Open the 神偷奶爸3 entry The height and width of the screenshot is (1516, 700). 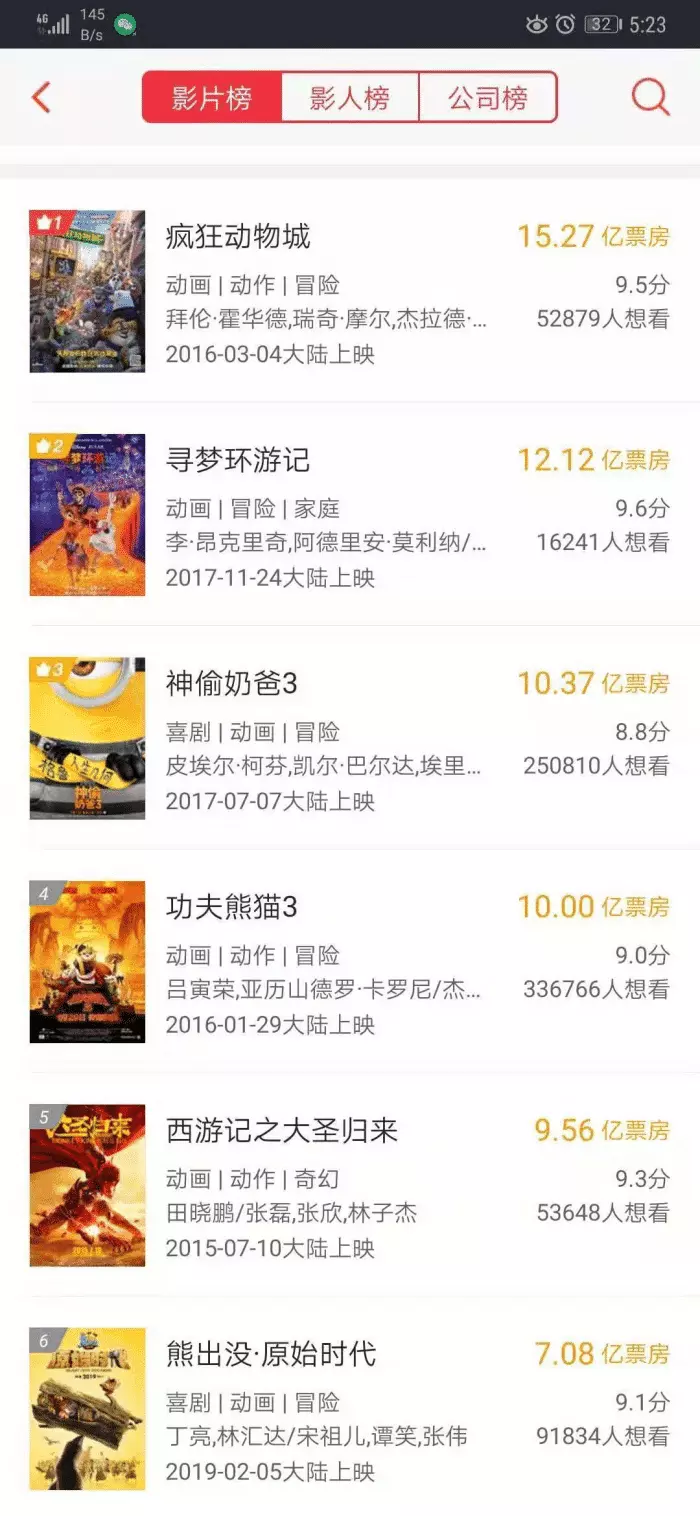[232, 685]
